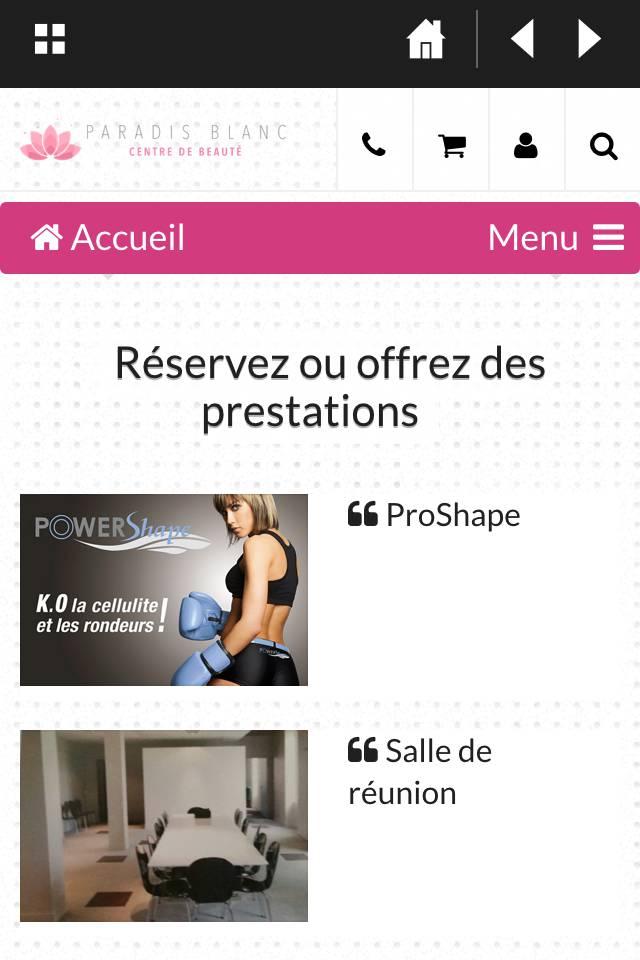Open the grid apps menu
This screenshot has width=640, height=960.
tap(49, 40)
